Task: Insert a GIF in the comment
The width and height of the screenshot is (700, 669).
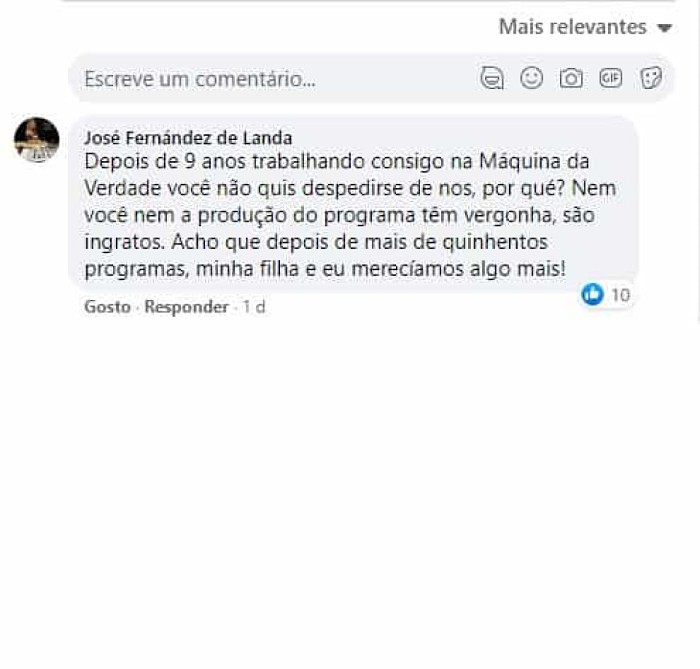Action: click(x=611, y=78)
